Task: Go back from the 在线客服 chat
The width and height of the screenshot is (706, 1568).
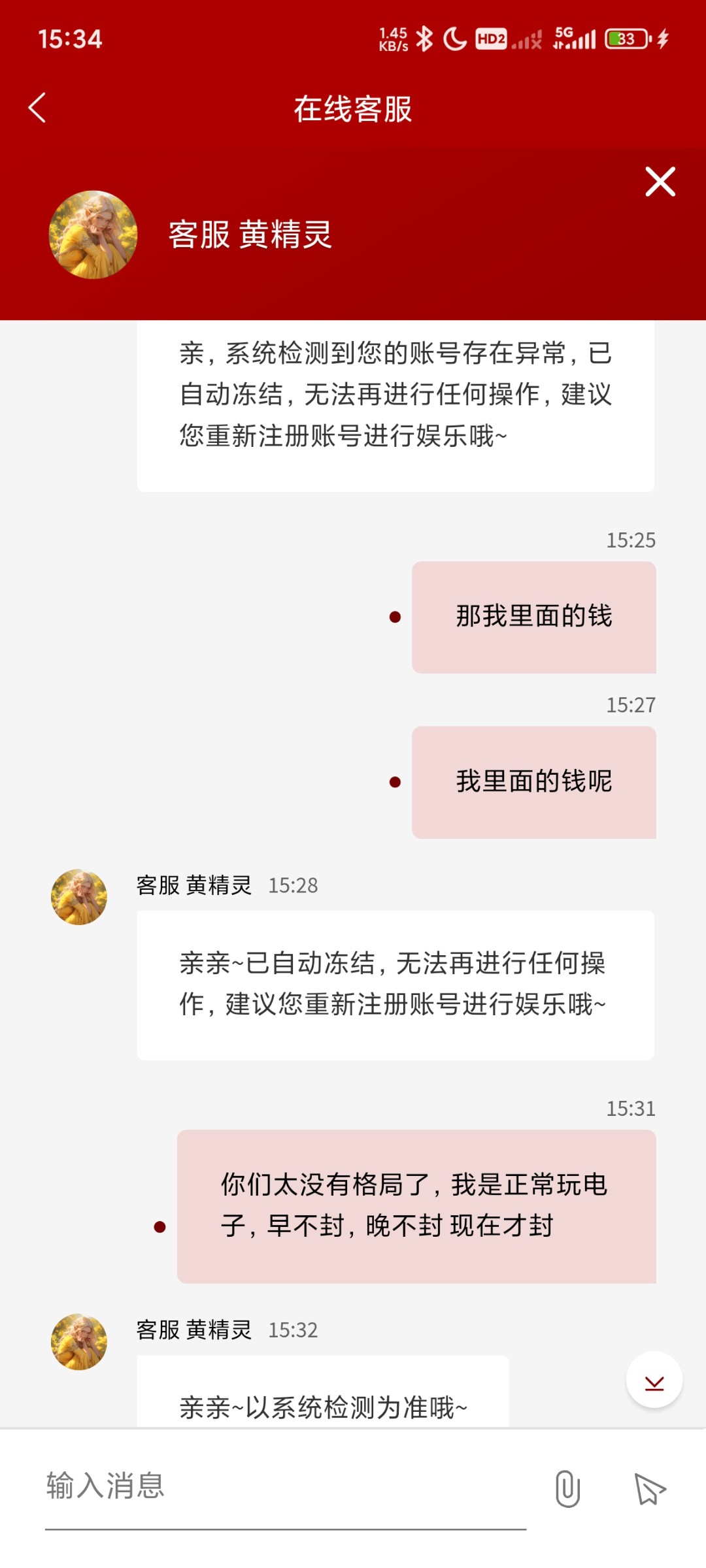Action: point(37,108)
